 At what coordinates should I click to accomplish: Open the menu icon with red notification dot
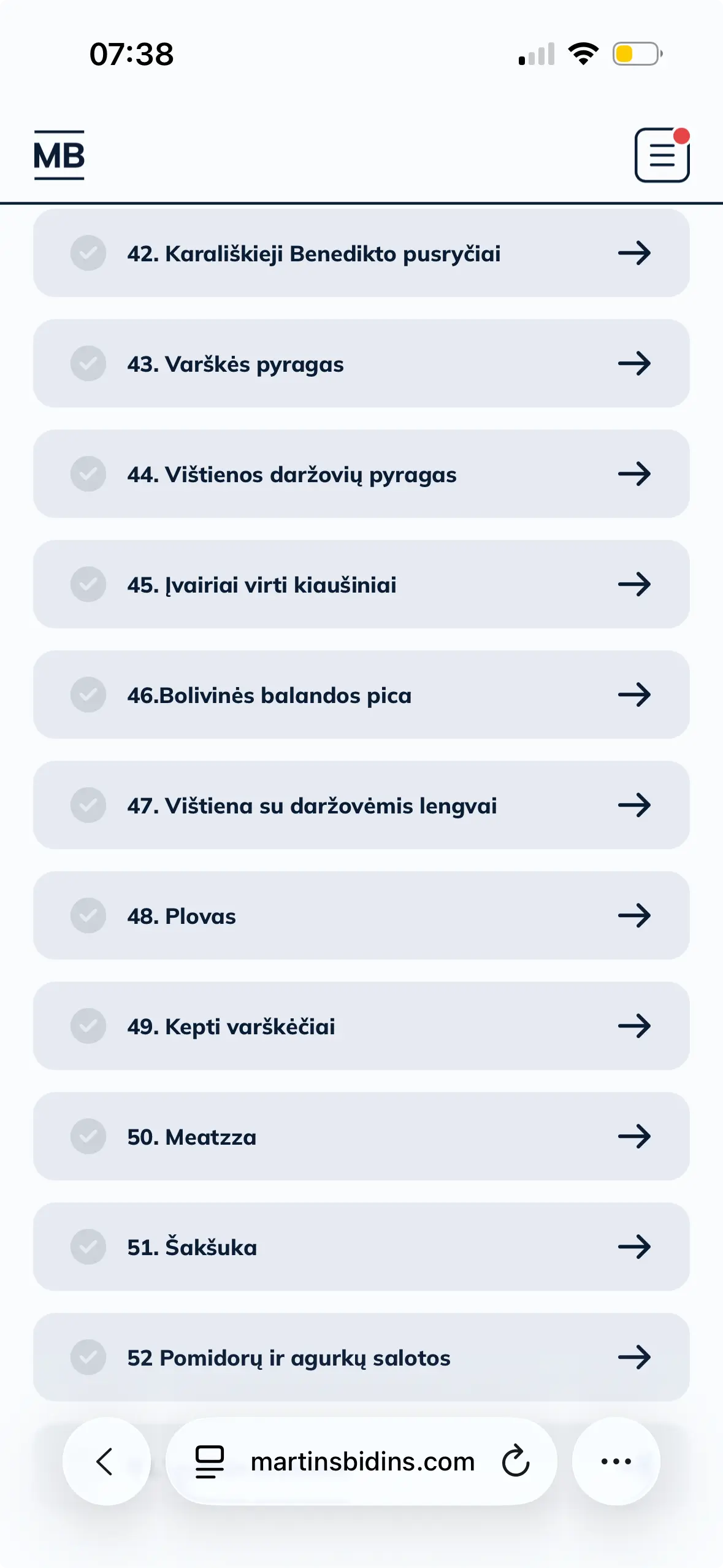(662, 155)
